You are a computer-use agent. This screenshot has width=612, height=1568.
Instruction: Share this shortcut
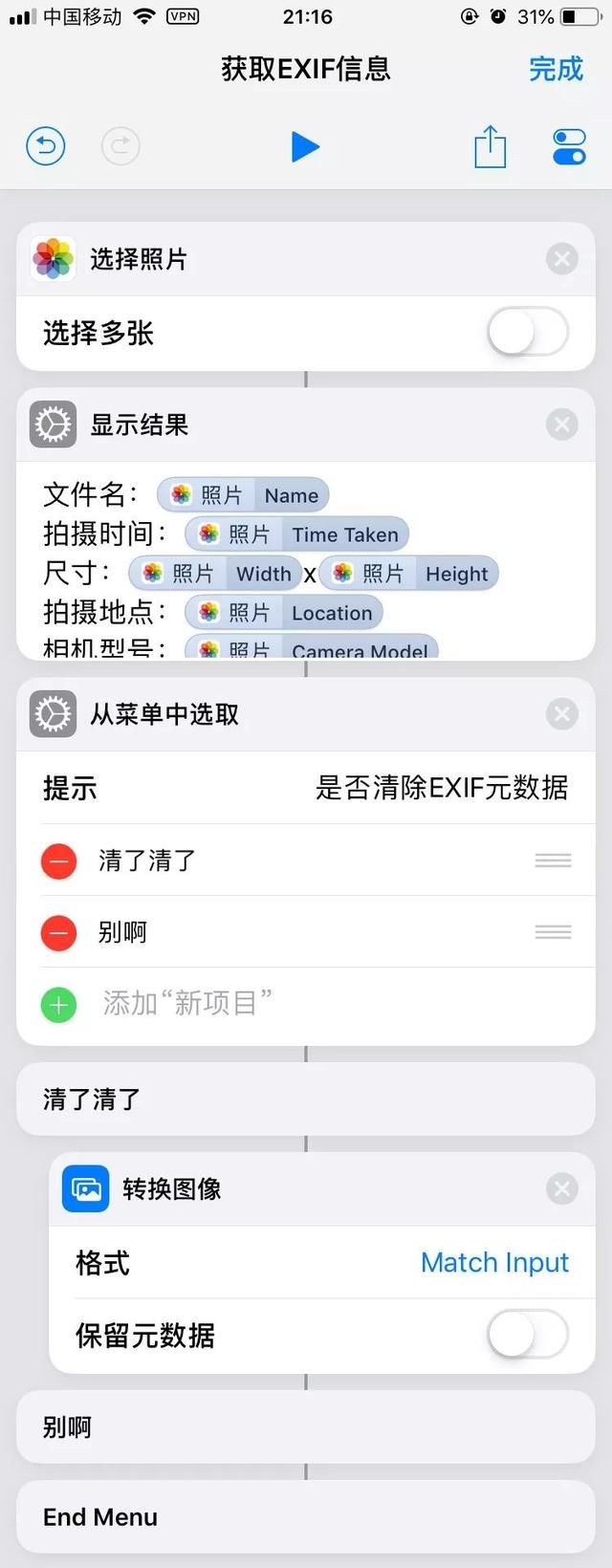tap(490, 146)
